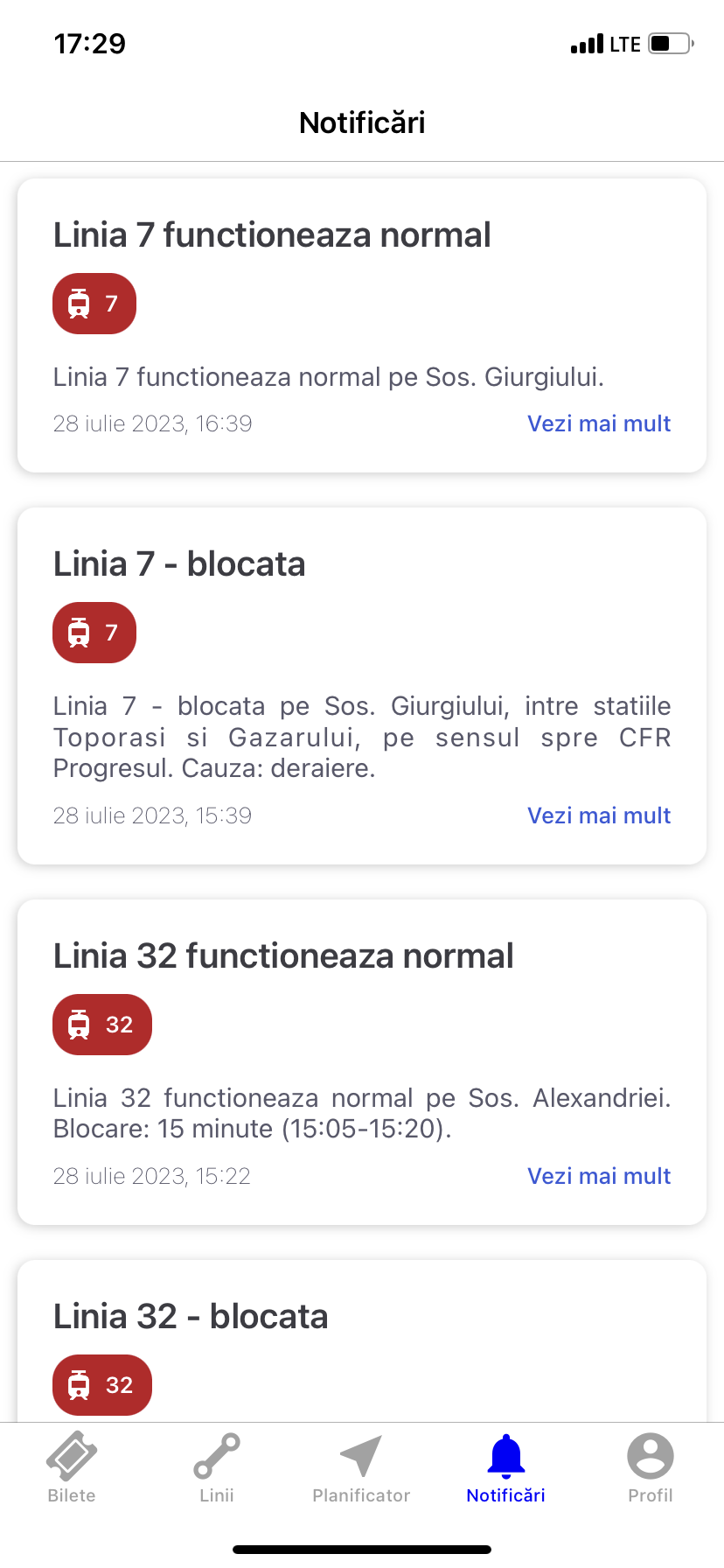Open Vezi mai mult for Linia 7 functioneaza normal
The height and width of the screenshot is (1568, 724).
tap(599, 423)
